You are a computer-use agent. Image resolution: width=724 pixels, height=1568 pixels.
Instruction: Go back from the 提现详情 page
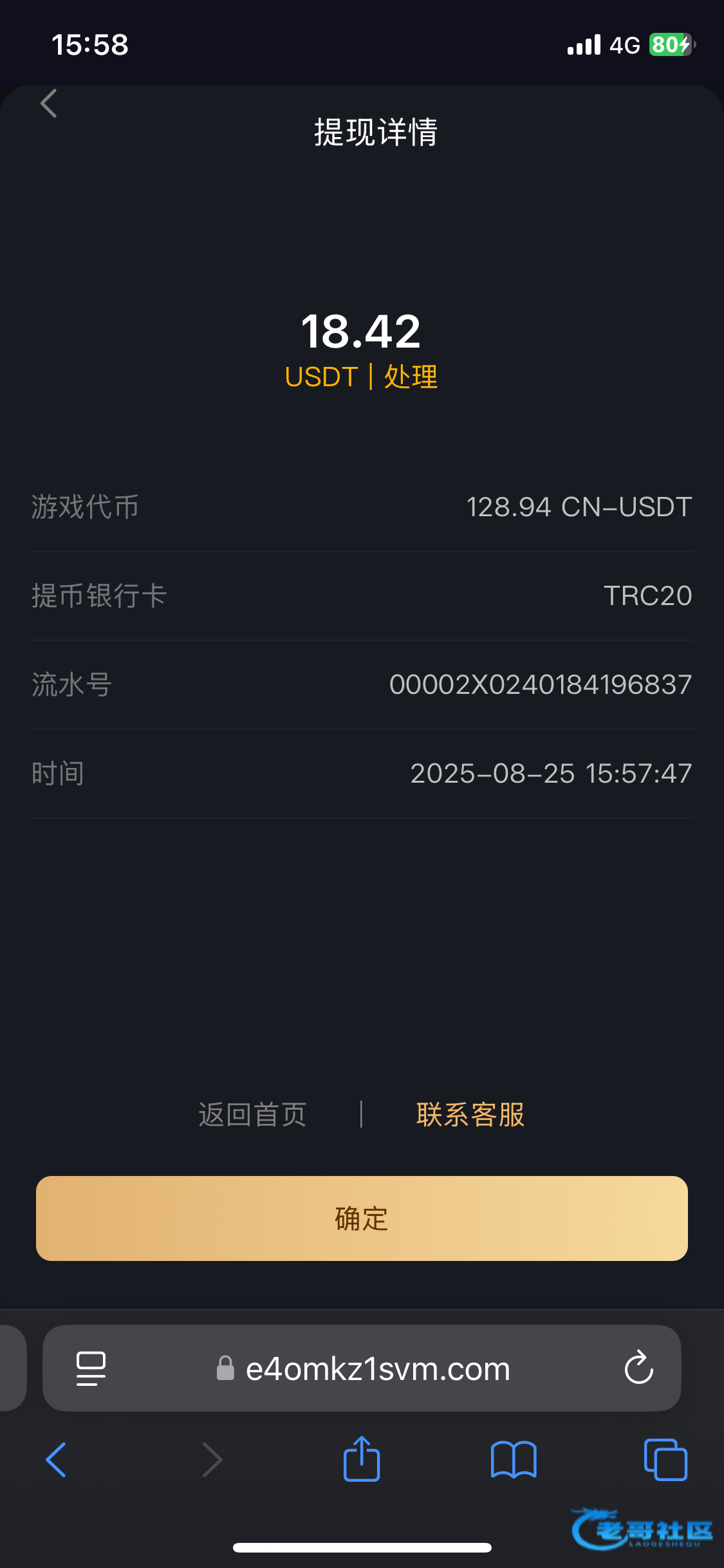(x=49, y=104)
